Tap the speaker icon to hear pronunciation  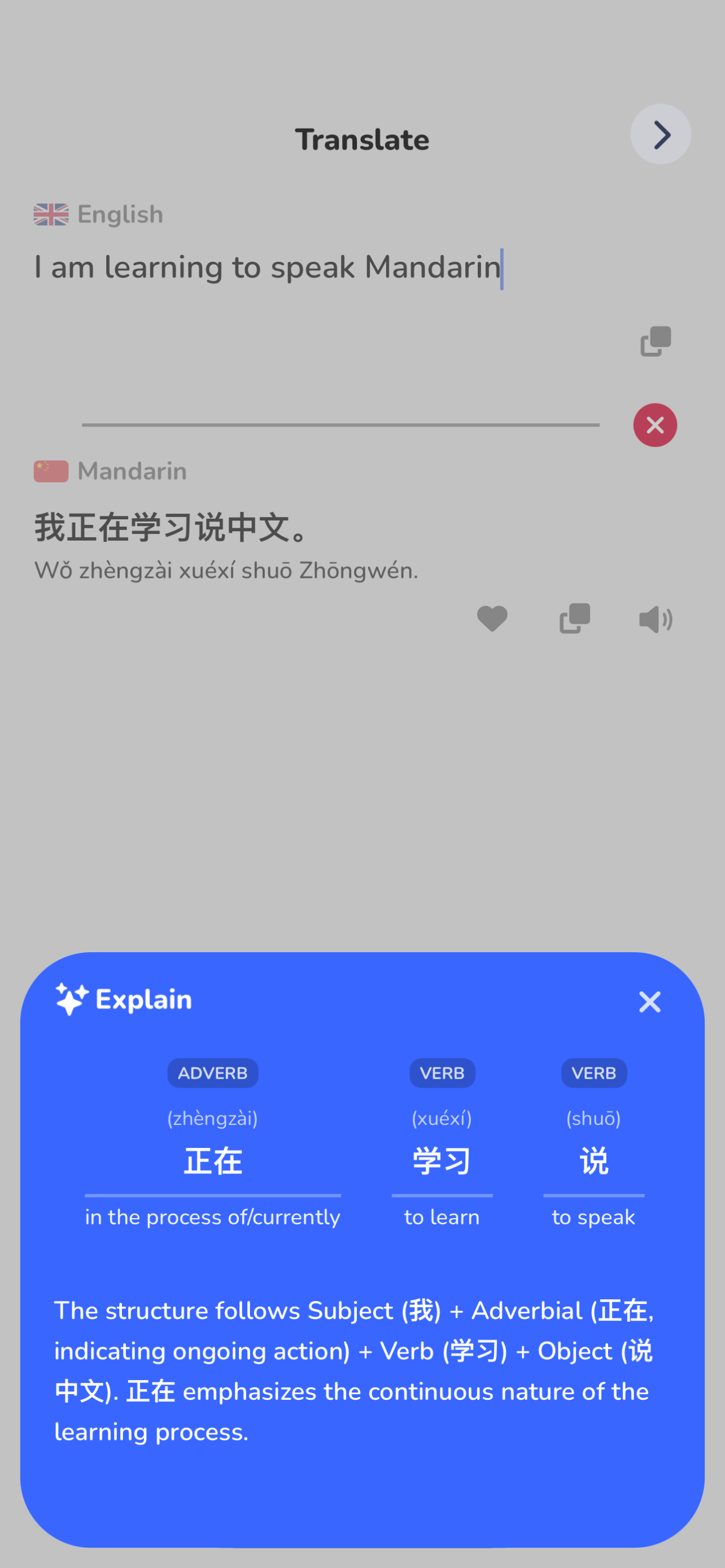(x=655, y=620)
